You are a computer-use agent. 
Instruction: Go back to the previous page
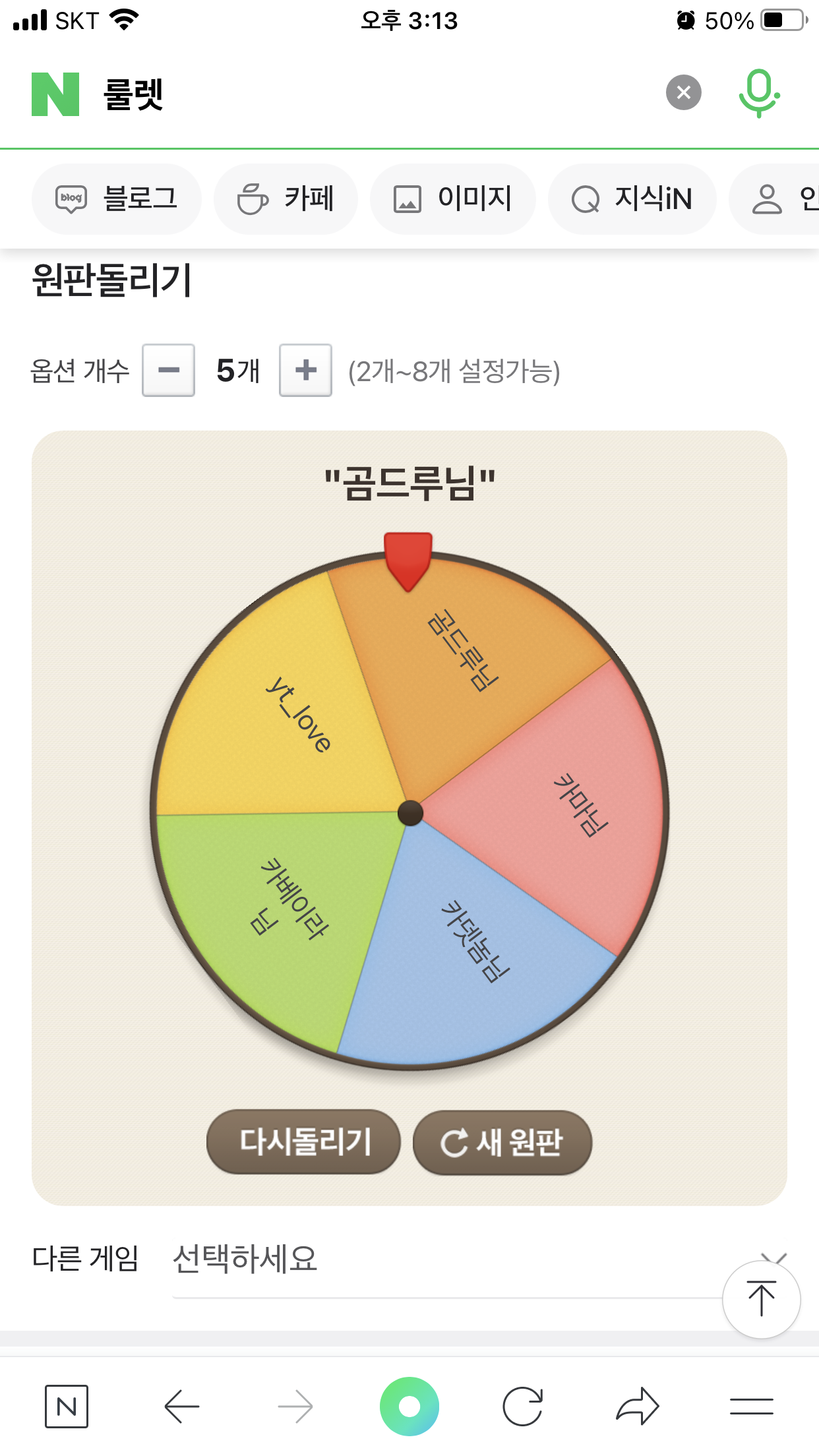[181, 1407]
